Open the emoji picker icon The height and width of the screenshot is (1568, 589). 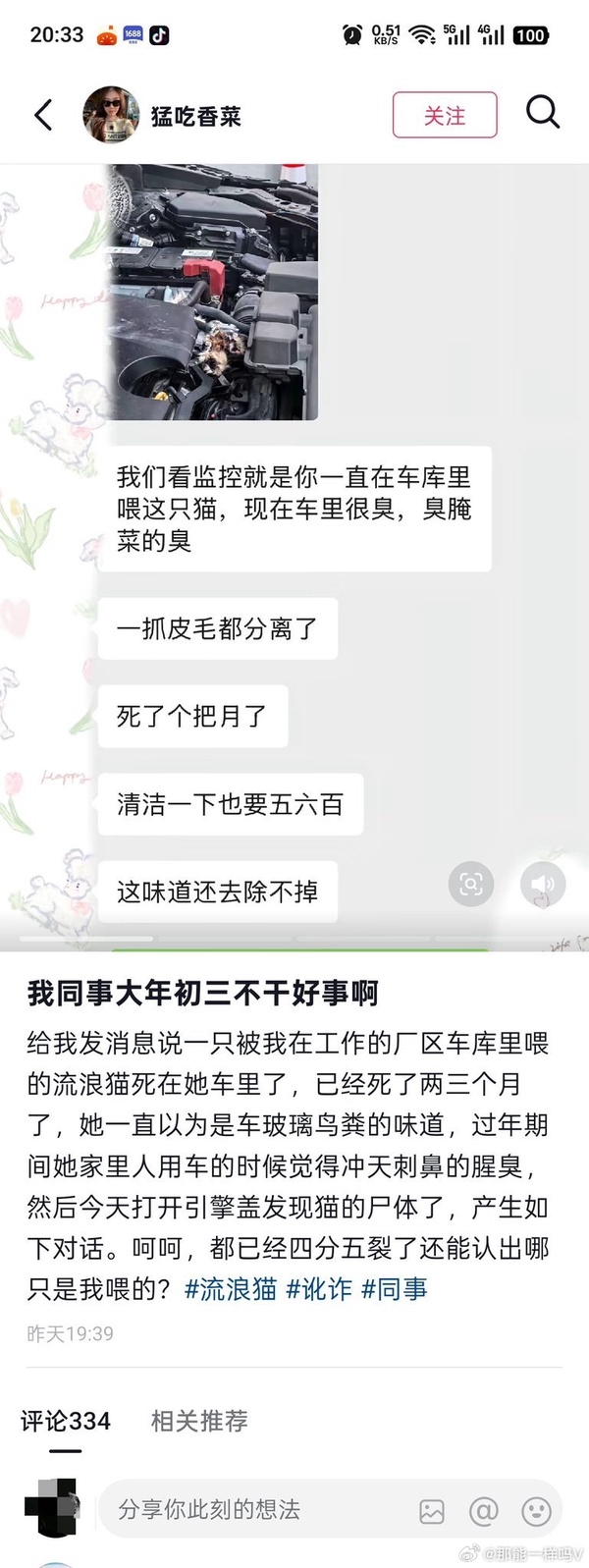tap(536, 1511)
